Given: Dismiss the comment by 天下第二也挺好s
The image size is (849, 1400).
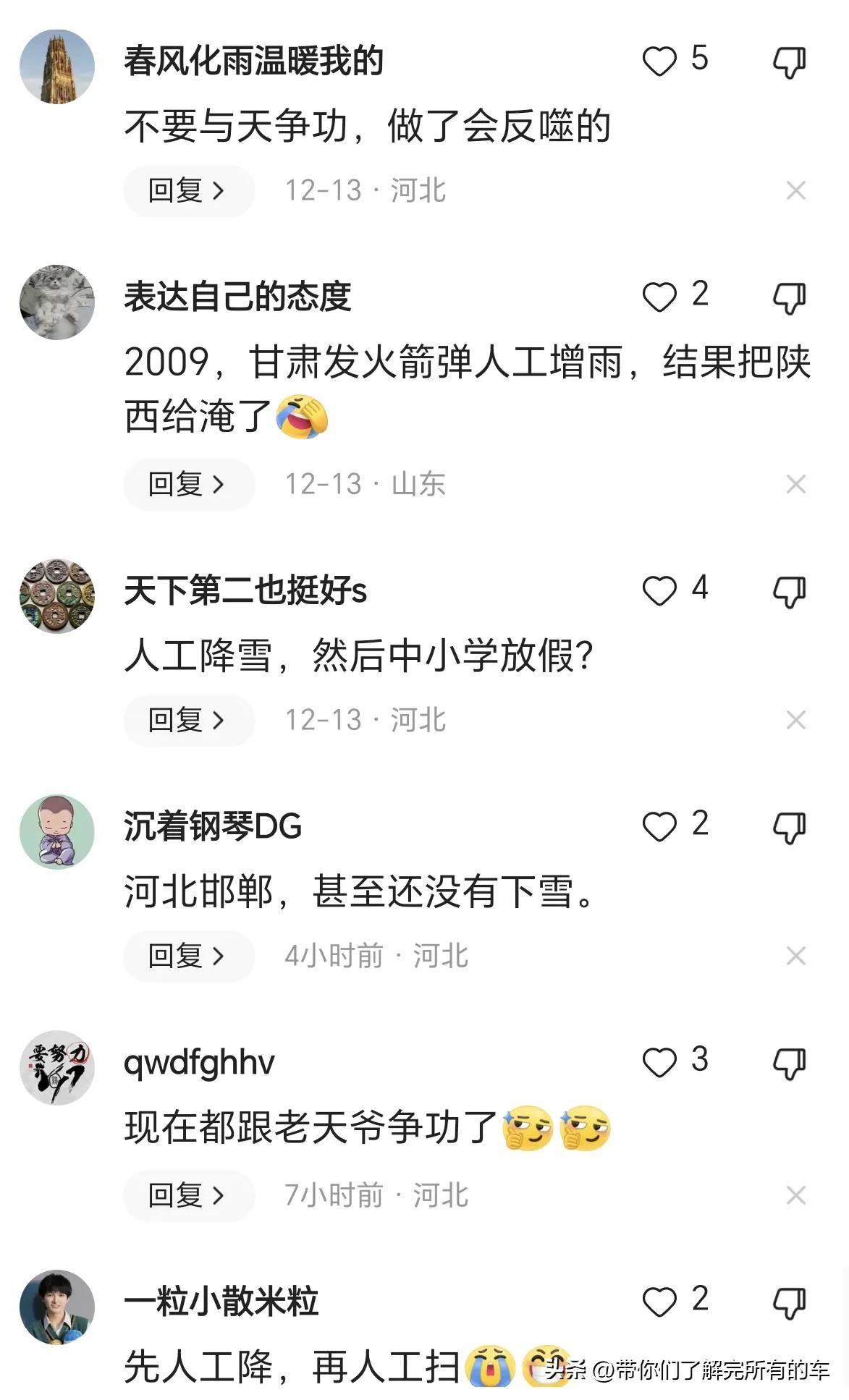Looking at the screenshot, I should [x=795, y=720].
